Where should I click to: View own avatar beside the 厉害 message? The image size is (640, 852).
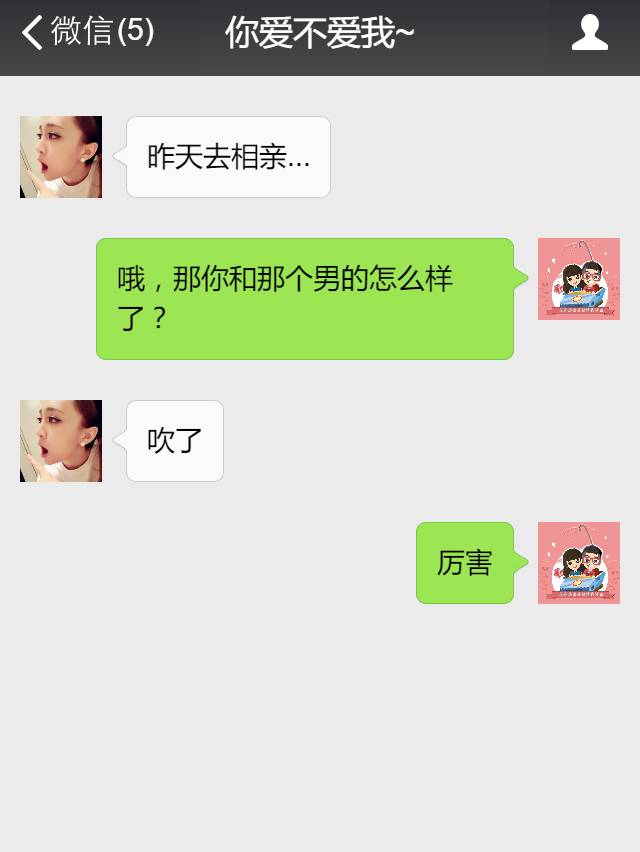579,563
